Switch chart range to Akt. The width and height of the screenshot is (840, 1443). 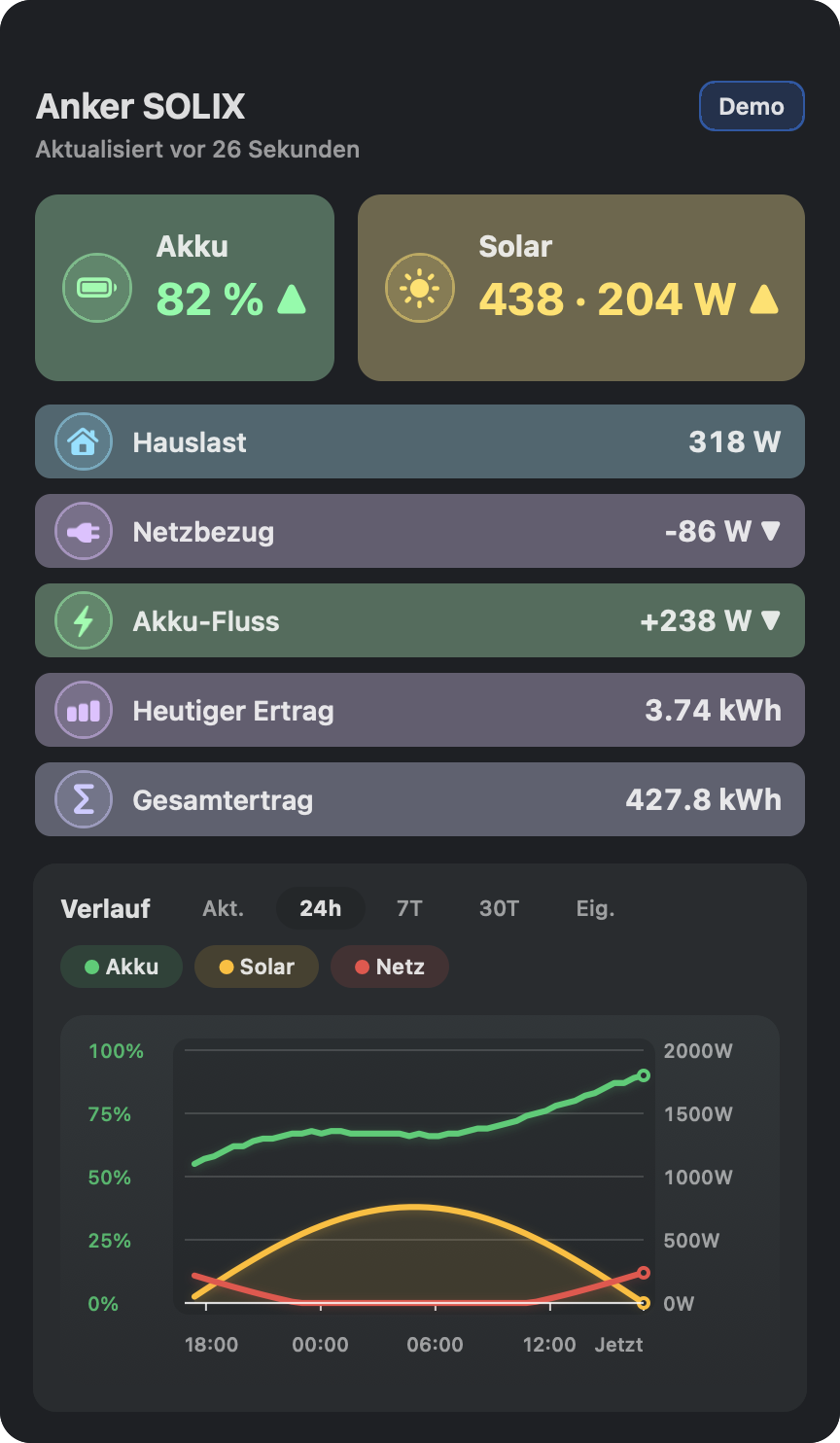pyautogui.click(x=224, y=908)
